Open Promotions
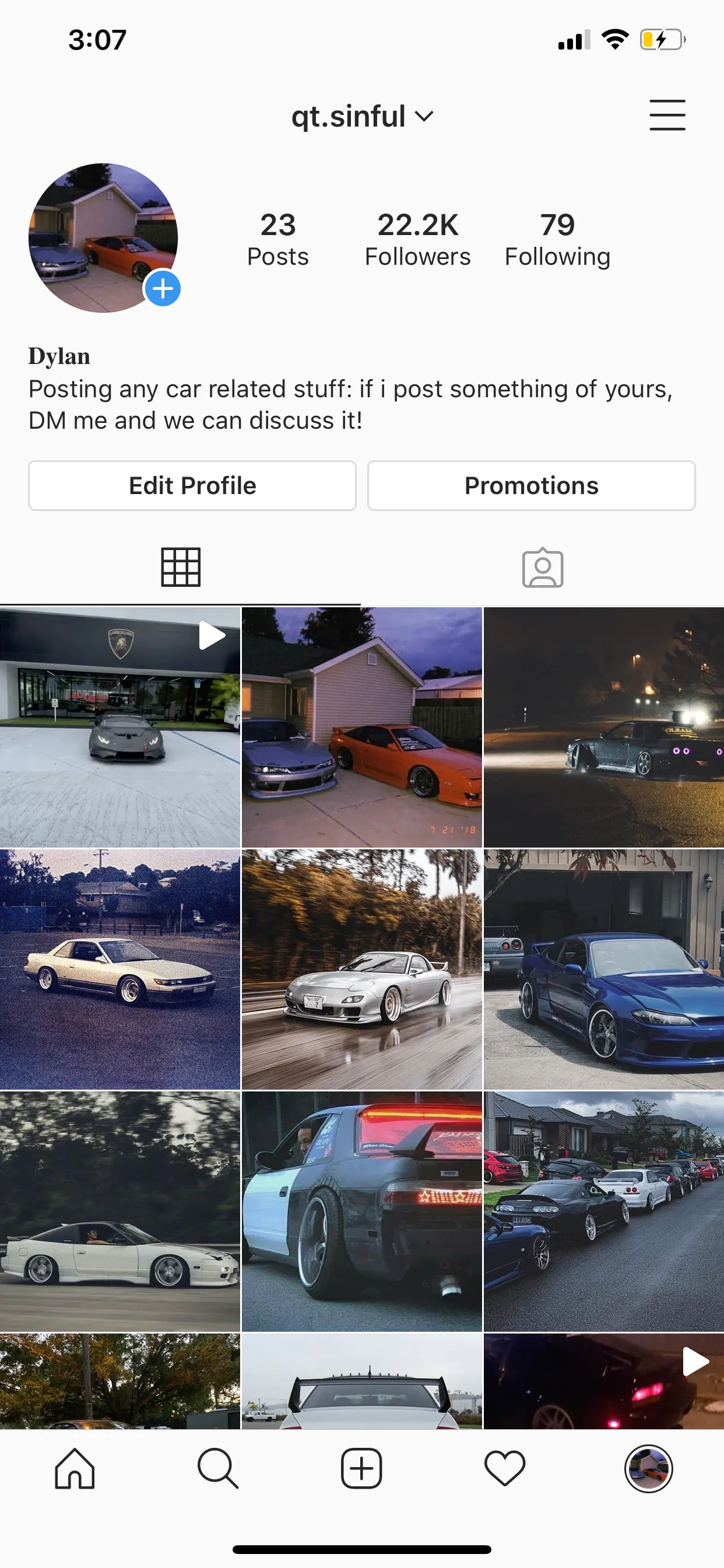 pyautogui.click(x=531, y=486)
